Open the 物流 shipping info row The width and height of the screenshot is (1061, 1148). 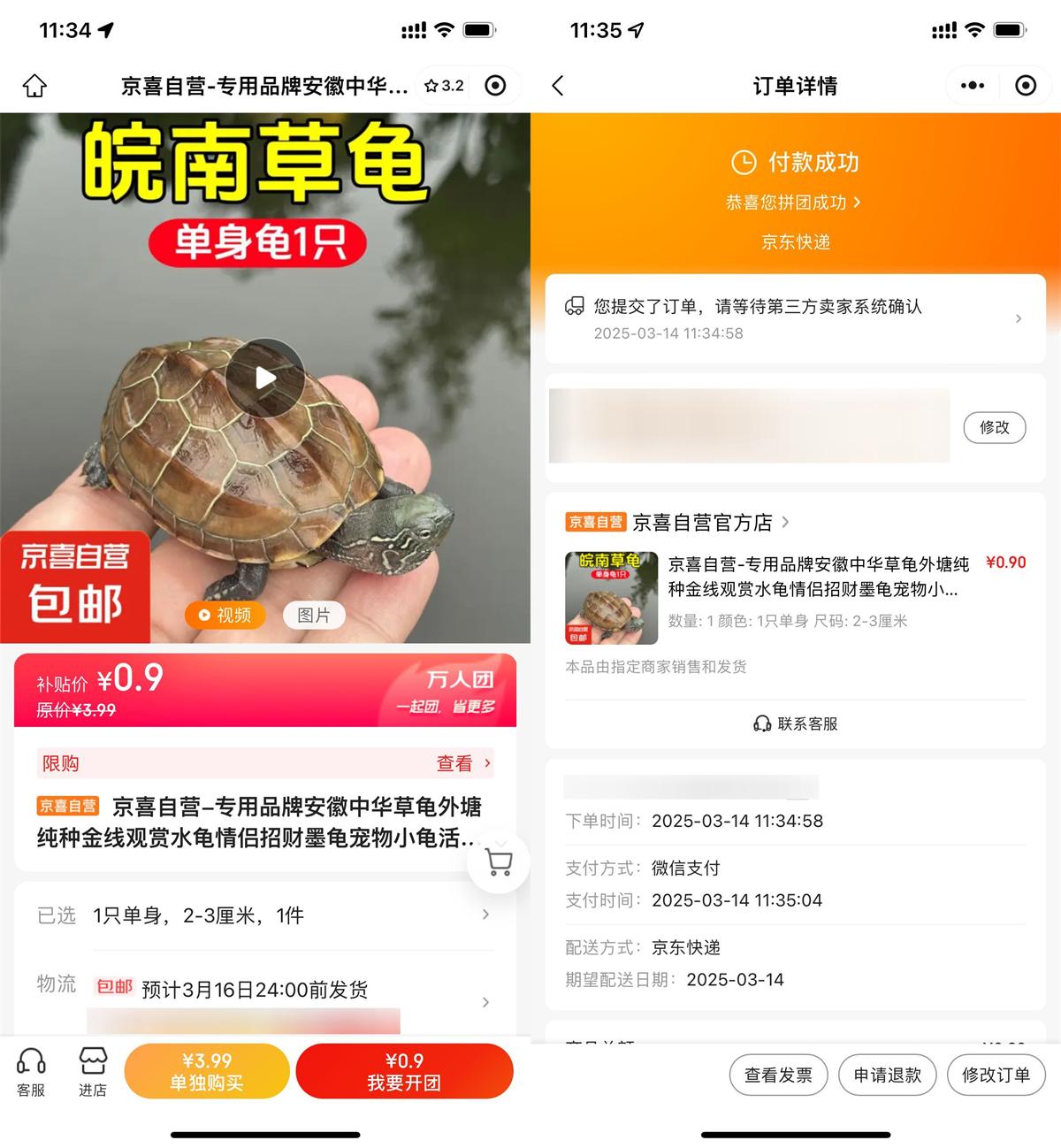tap(265, 989)
